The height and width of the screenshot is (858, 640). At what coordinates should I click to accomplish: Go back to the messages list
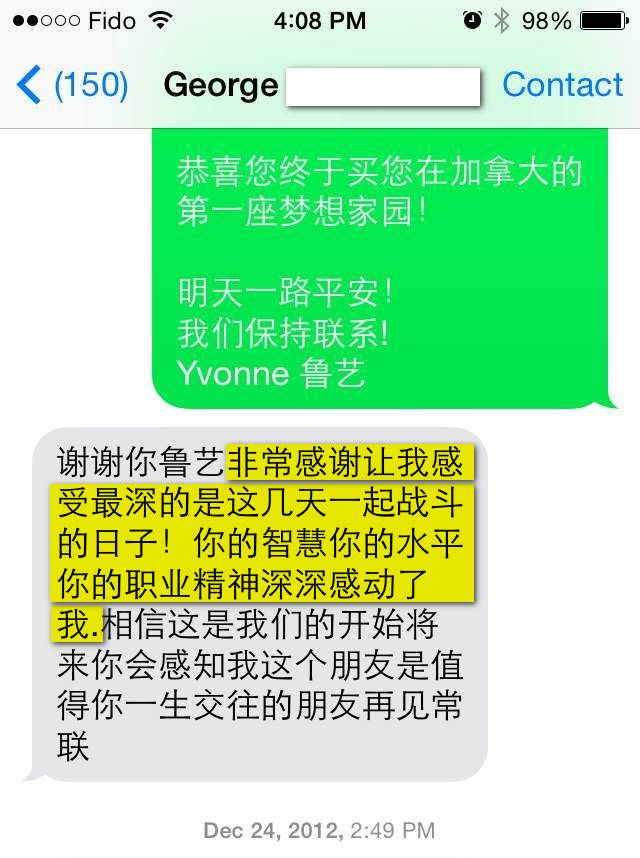click(70, 86)
